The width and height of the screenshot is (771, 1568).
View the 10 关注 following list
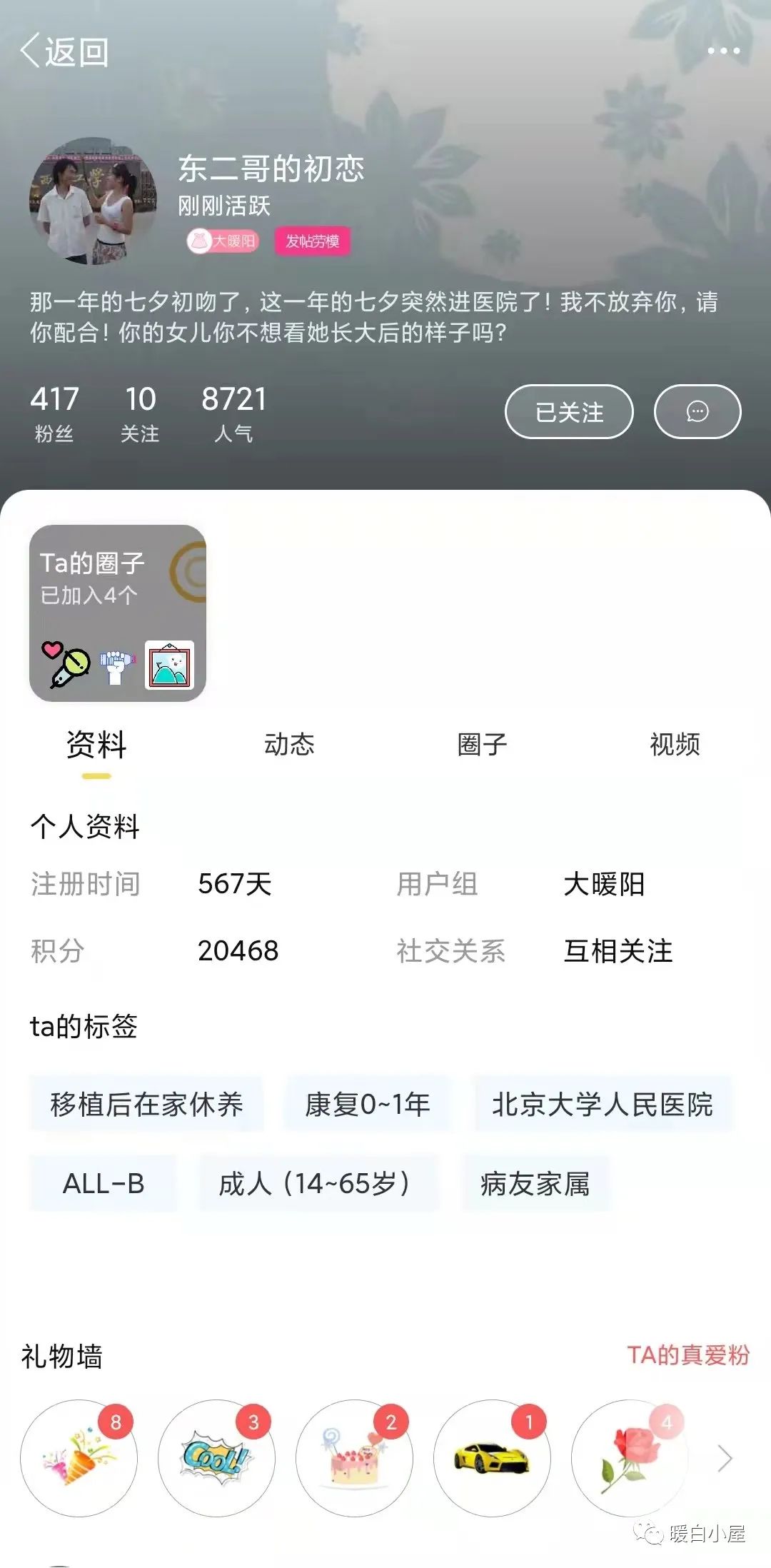[140, 413]
